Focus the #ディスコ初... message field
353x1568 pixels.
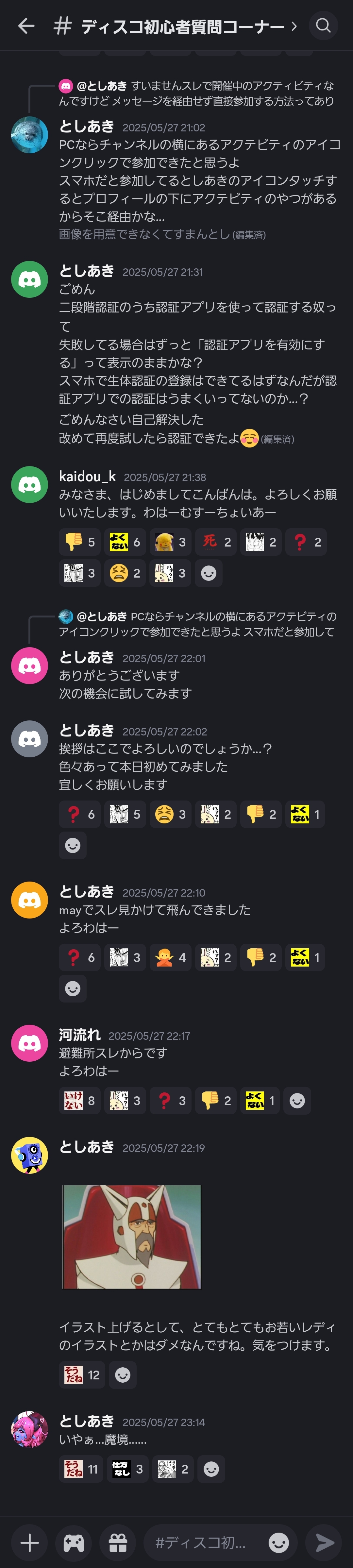click(204, 1542)
